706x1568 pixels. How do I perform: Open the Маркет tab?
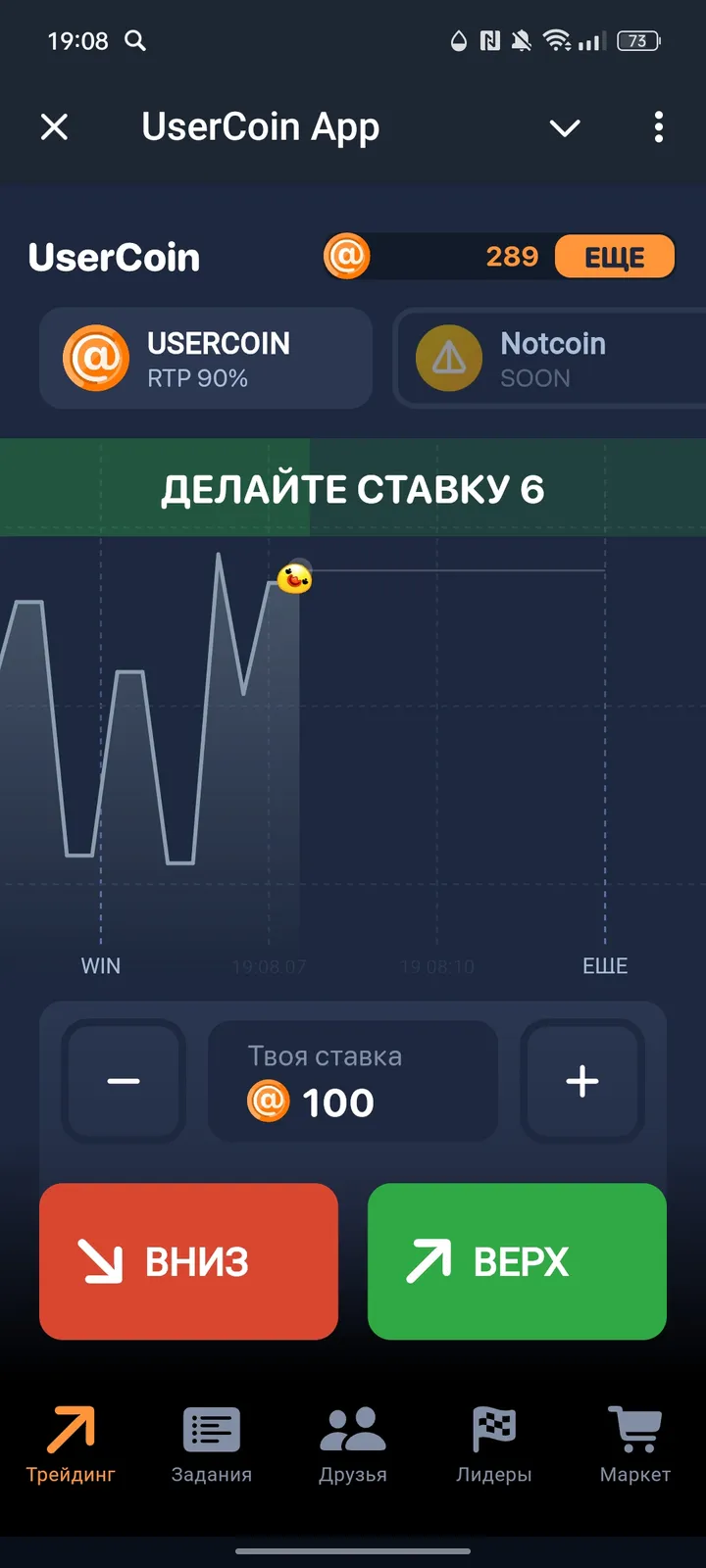[x=635, y=1445]
